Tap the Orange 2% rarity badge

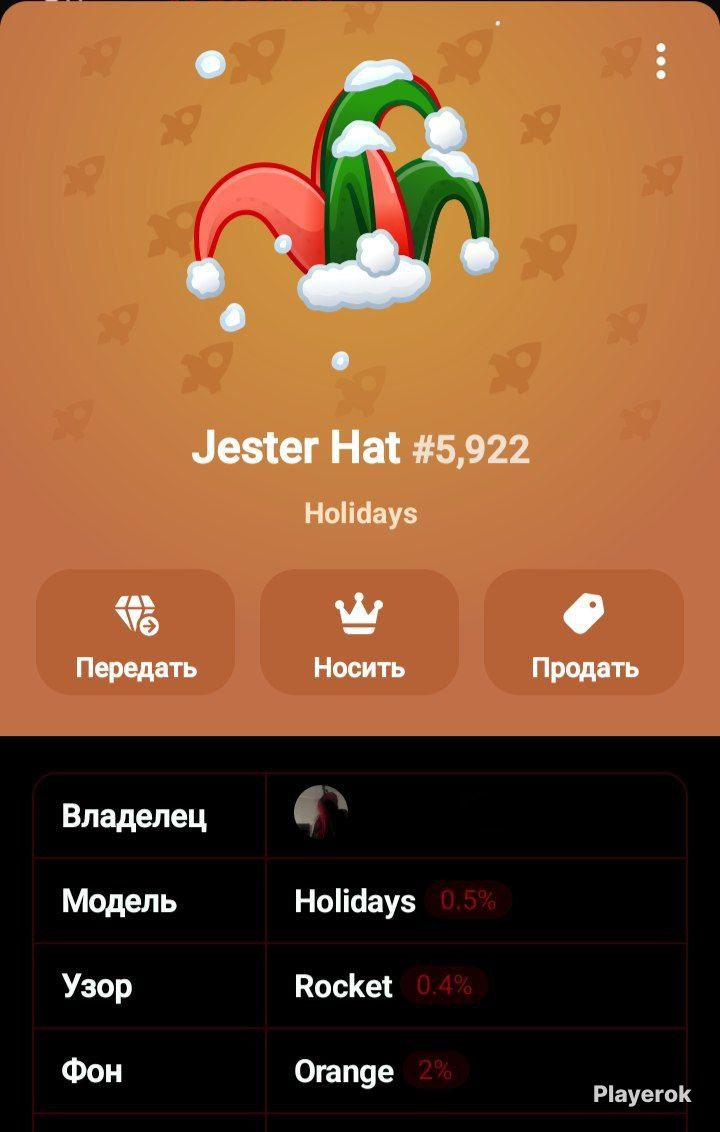[x=435, y=1071]
